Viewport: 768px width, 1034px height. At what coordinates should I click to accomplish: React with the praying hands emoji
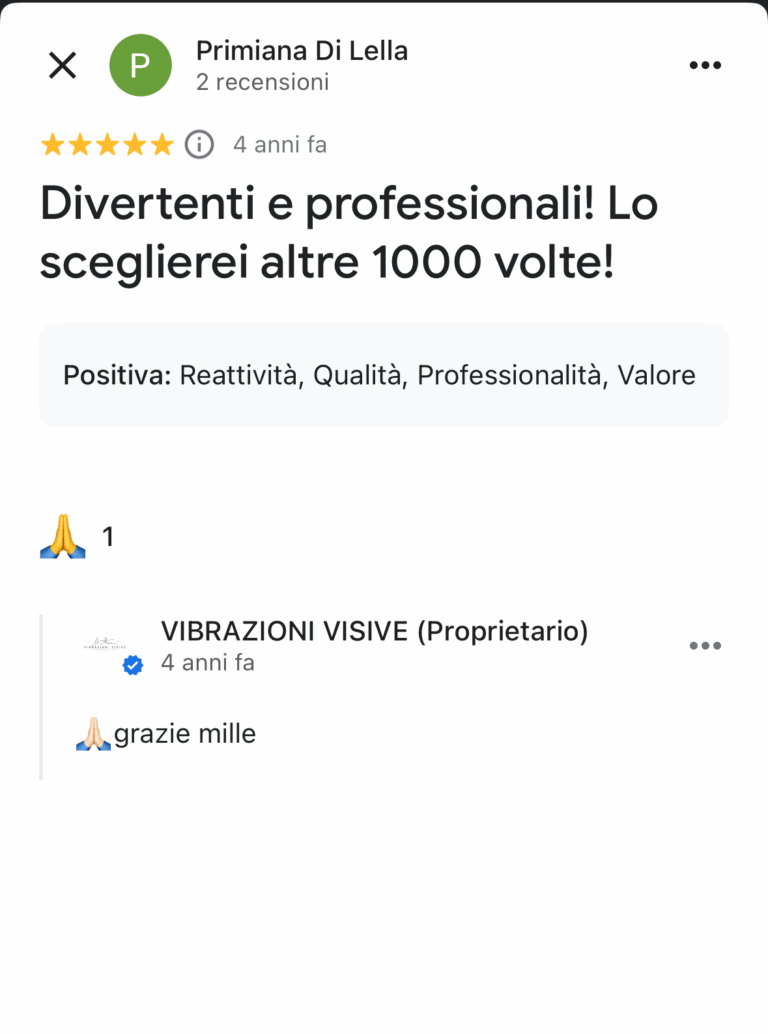tap(62, 537)
